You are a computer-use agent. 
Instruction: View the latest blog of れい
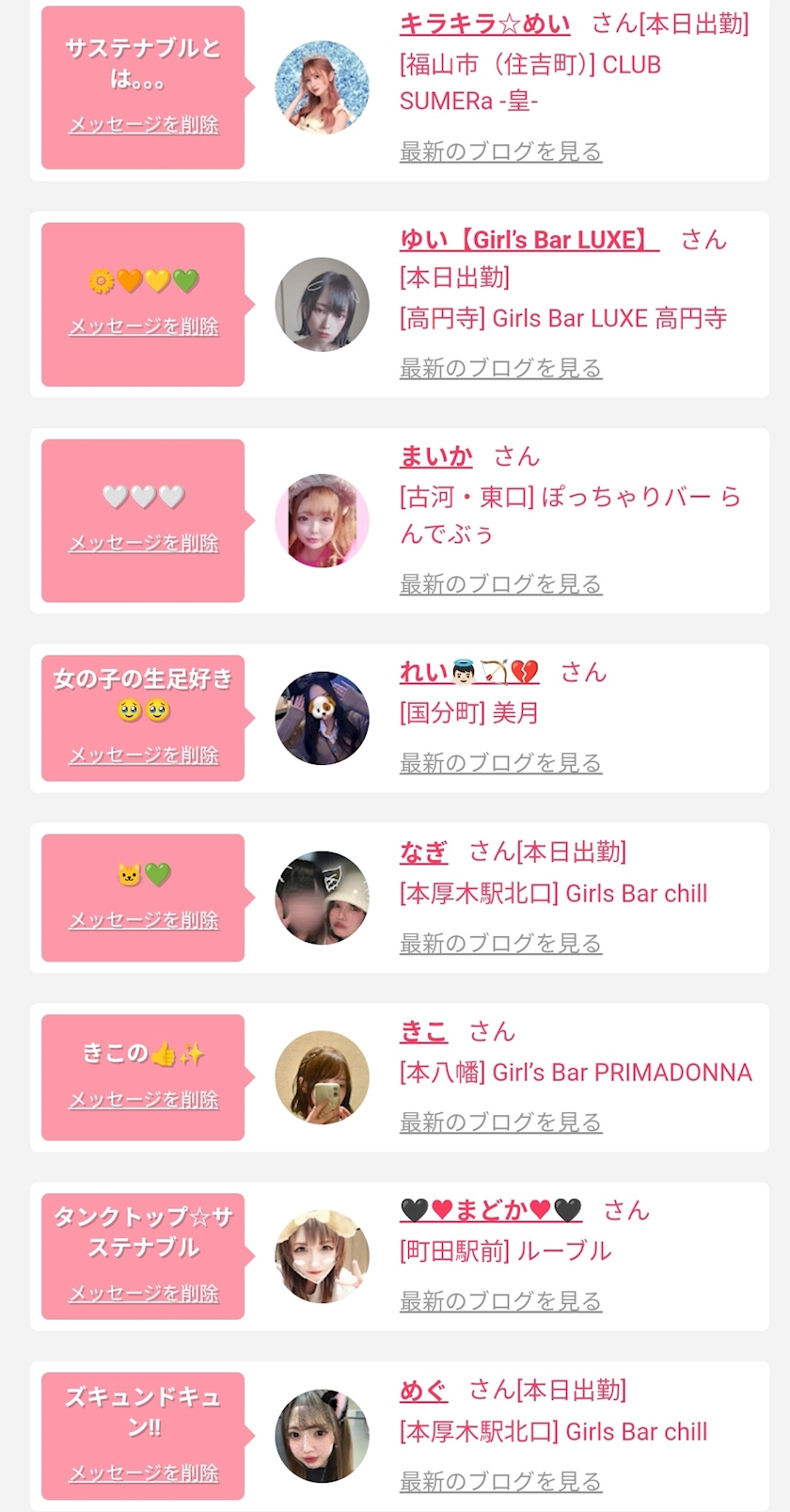pyautogui.click(x=500, y=763)
